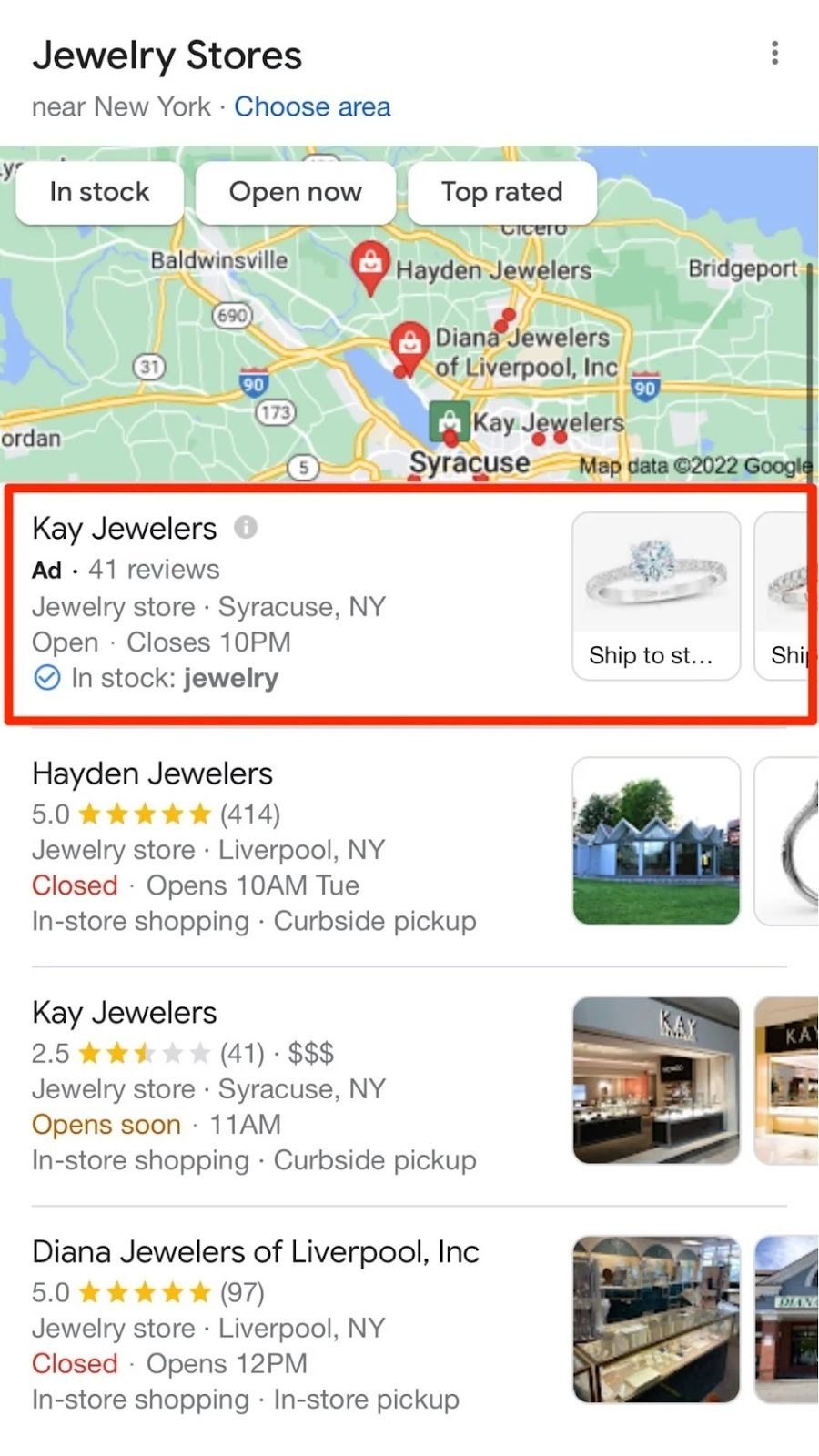Open the Ship to store ring card
The width and height of the screenshot is (819, 1456).
[655, 595]
